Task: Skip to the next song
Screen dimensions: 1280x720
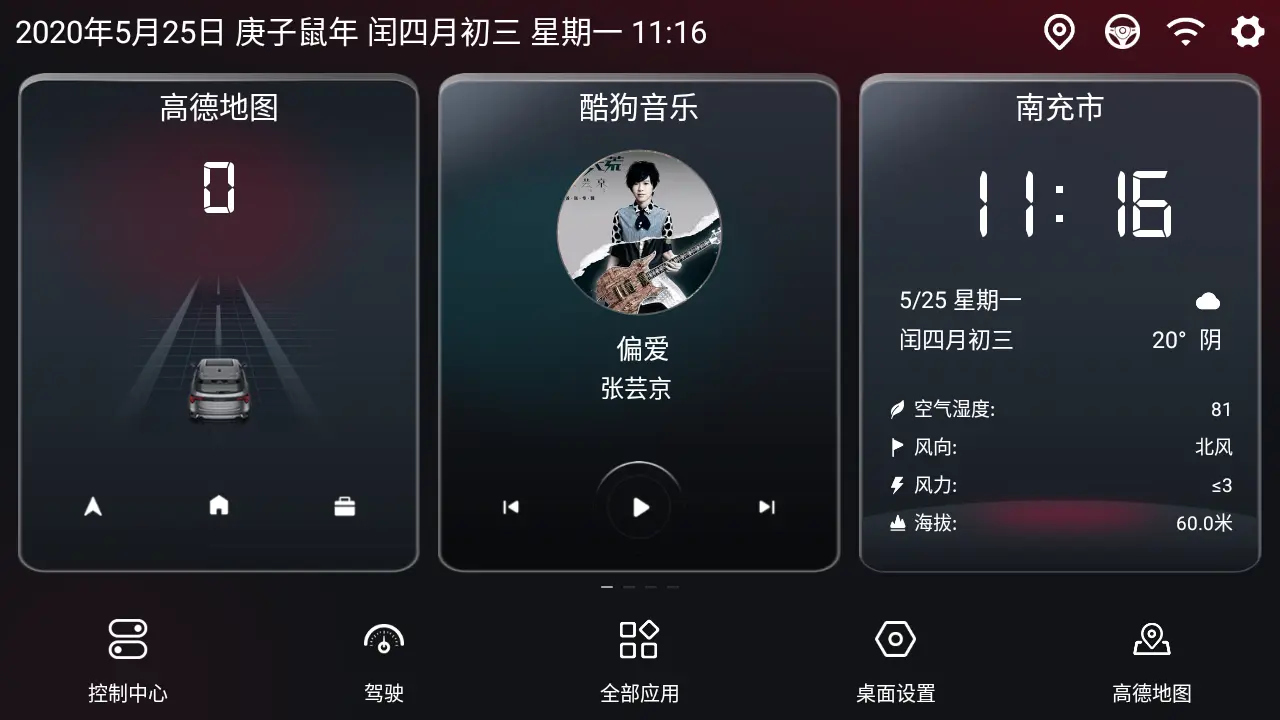Action: [767, 507]
